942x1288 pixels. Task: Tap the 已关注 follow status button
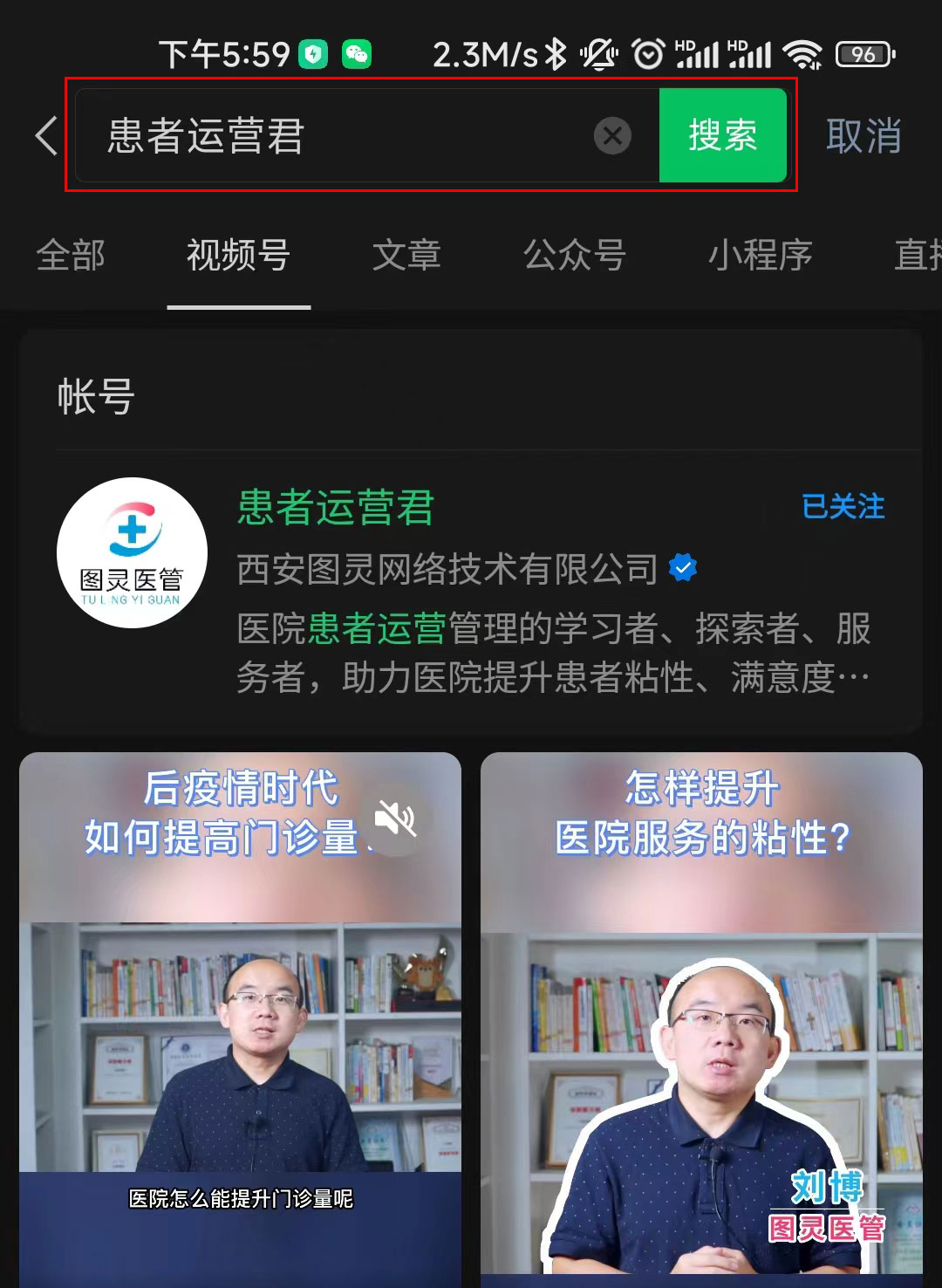pos(843,506)
